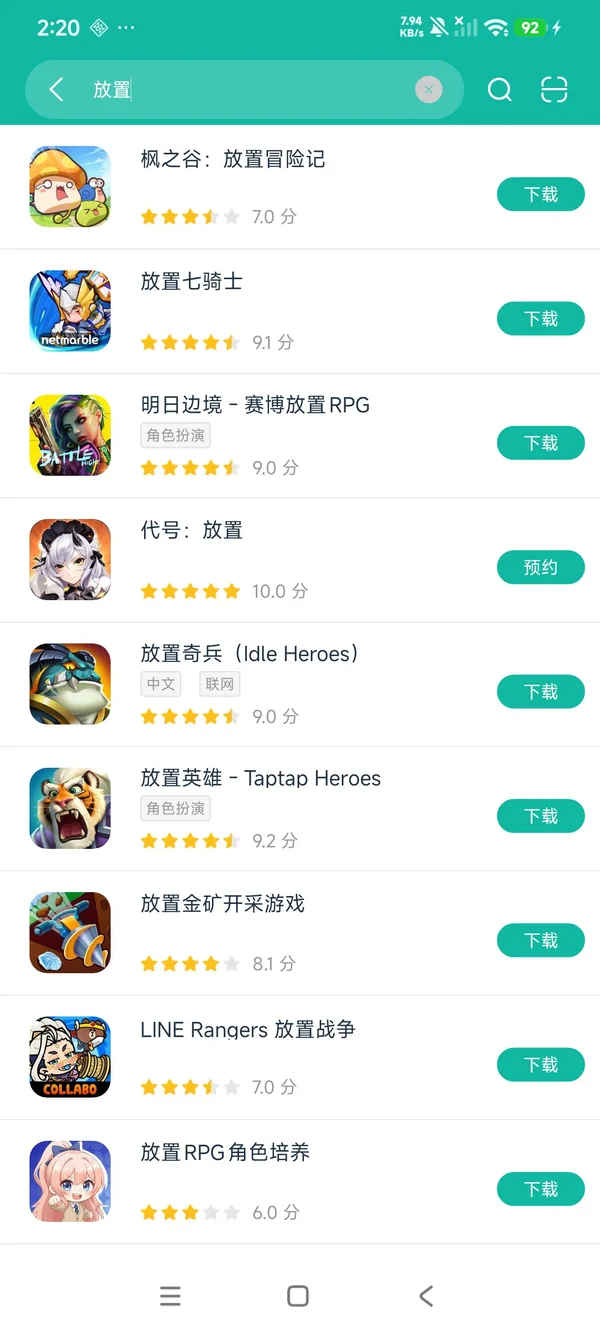
Task: Pre-register for 代号：放置 with 预约
Action: [x=540, y=567]
